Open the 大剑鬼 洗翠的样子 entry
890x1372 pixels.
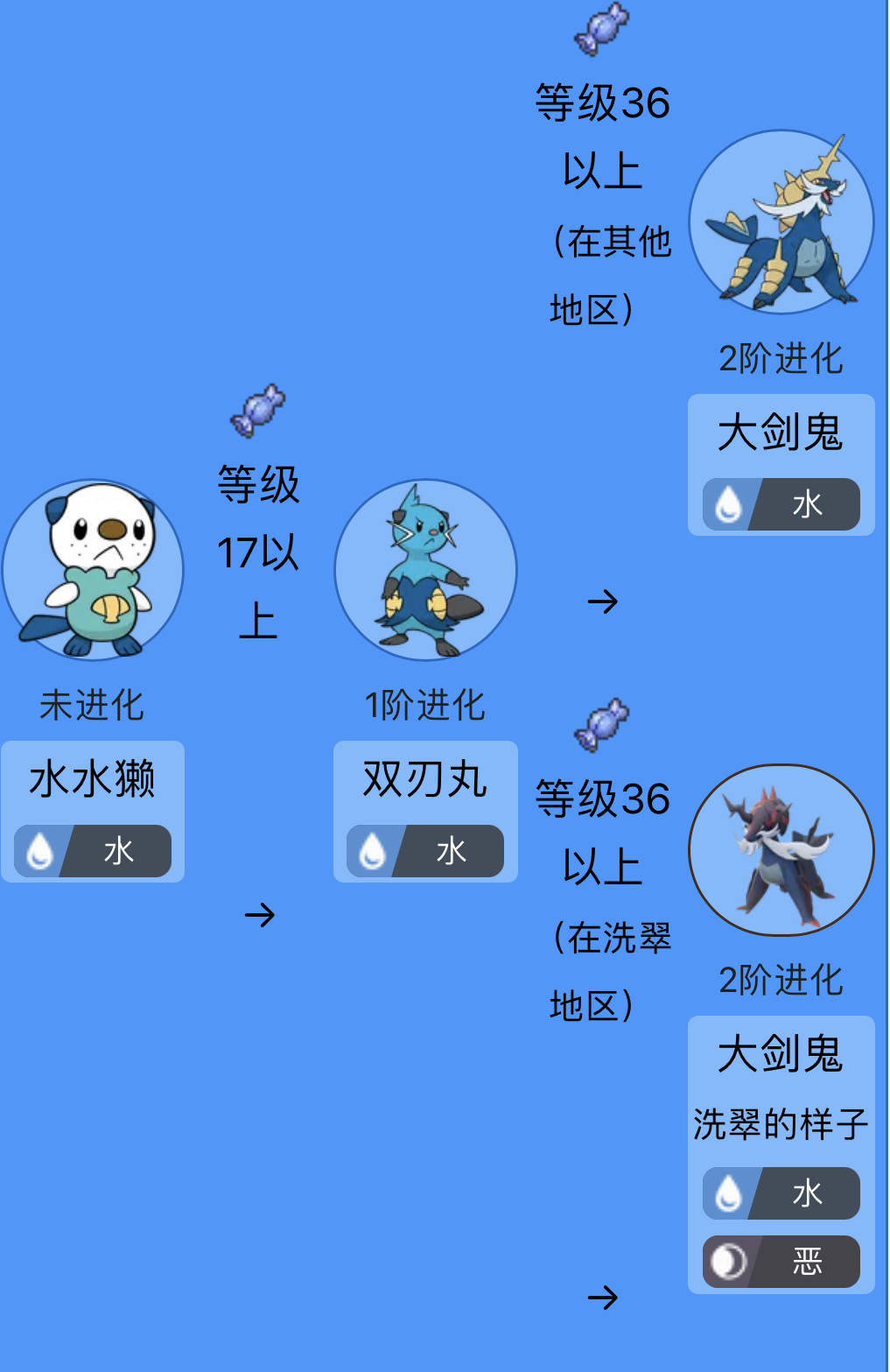pyautogui.click(x=781, y=850)
